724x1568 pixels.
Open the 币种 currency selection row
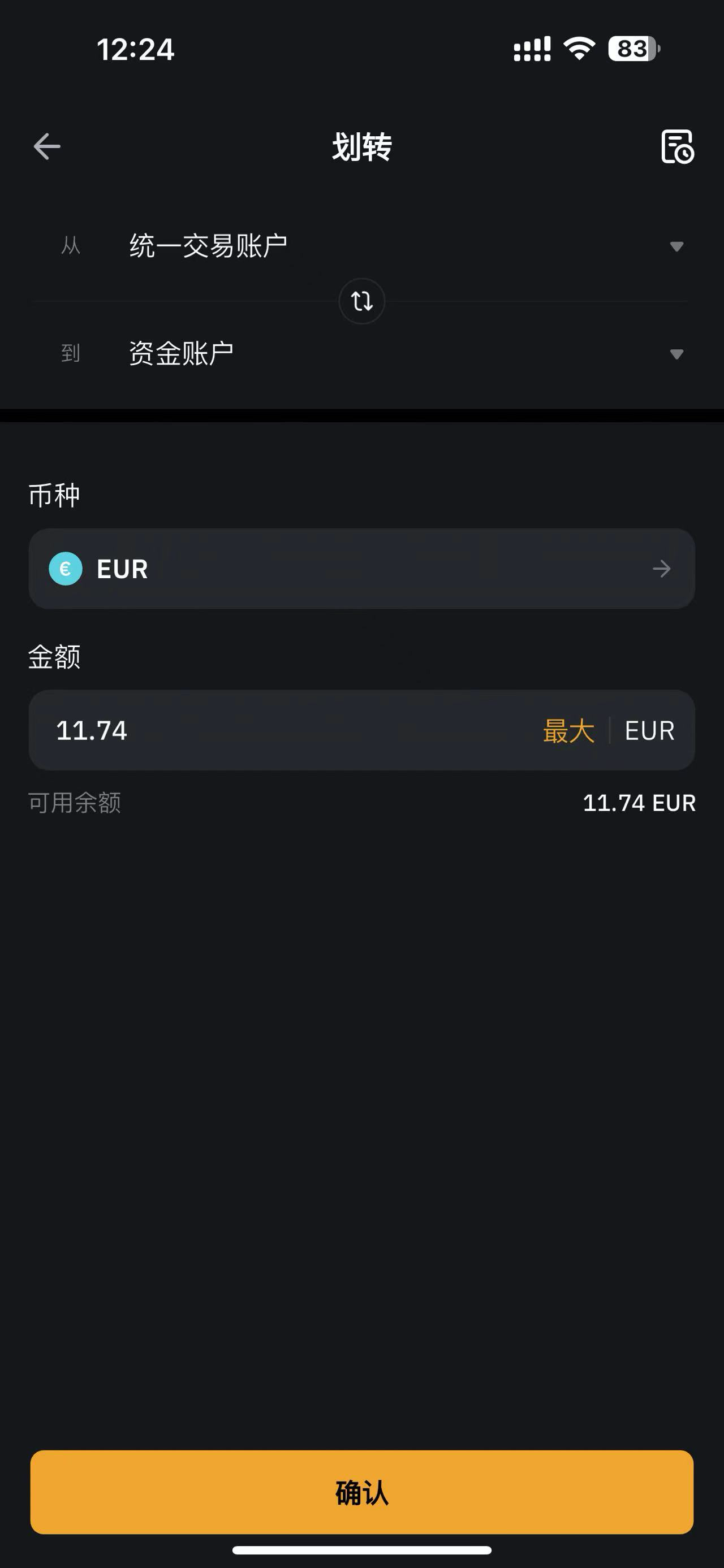[x=361, y=569]
